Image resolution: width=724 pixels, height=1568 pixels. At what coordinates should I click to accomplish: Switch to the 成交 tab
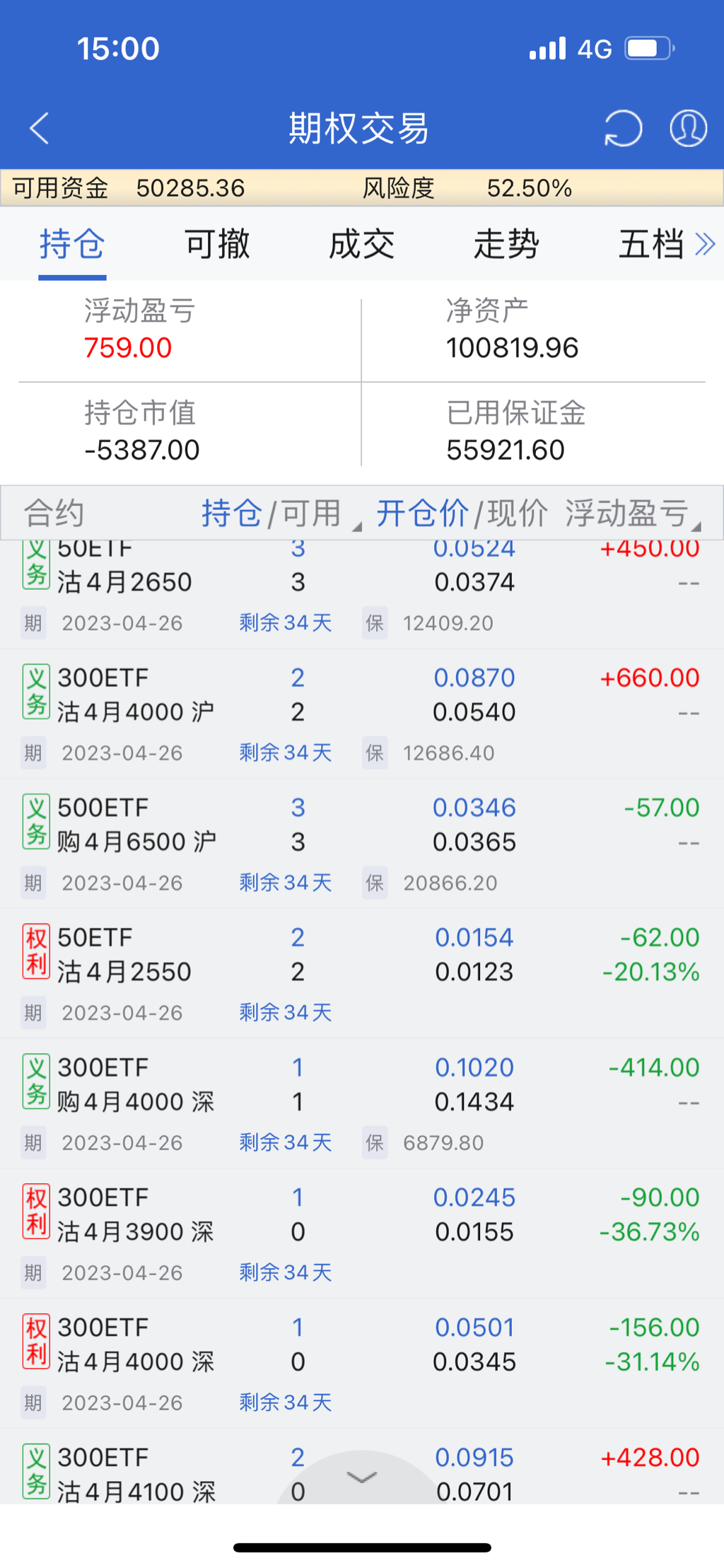pyautogui.click(x=361, y=245)
